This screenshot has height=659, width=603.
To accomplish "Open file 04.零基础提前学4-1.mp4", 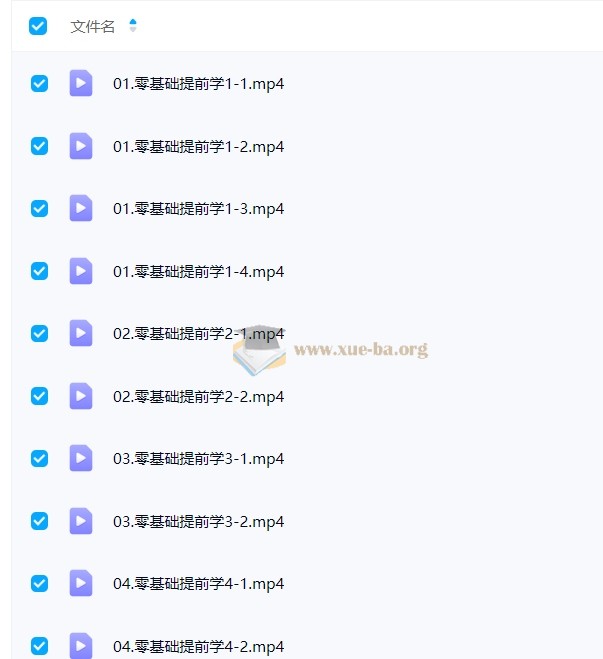I will pos(198,584).
